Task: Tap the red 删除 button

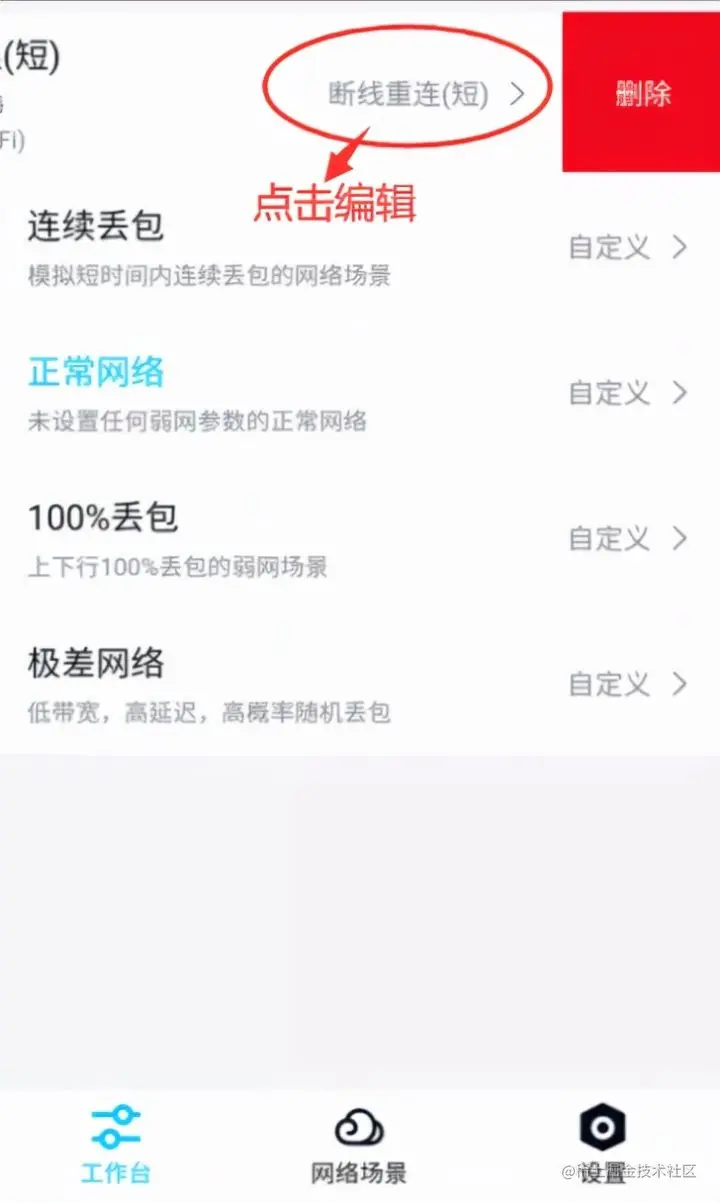Action: tap(641, 93)
